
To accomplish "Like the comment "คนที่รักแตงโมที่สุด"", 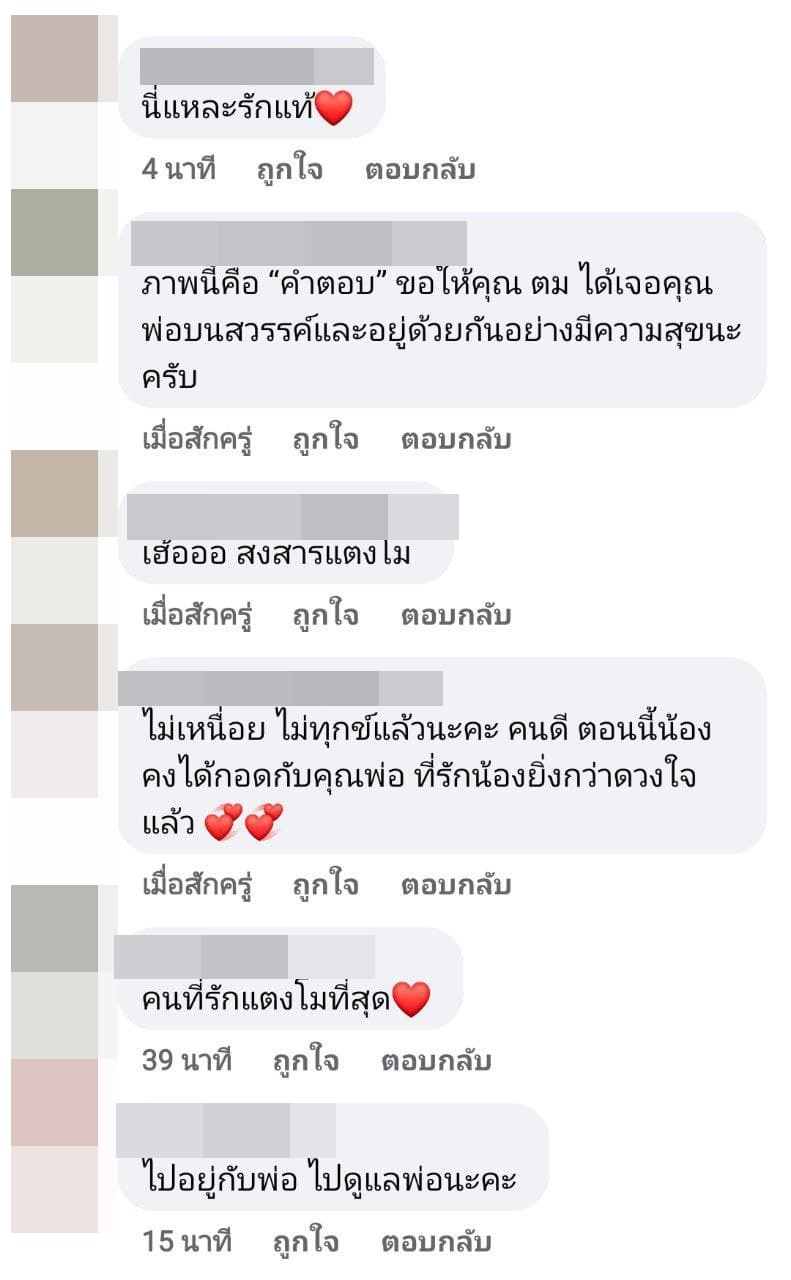I will (x=305, y=1061).
